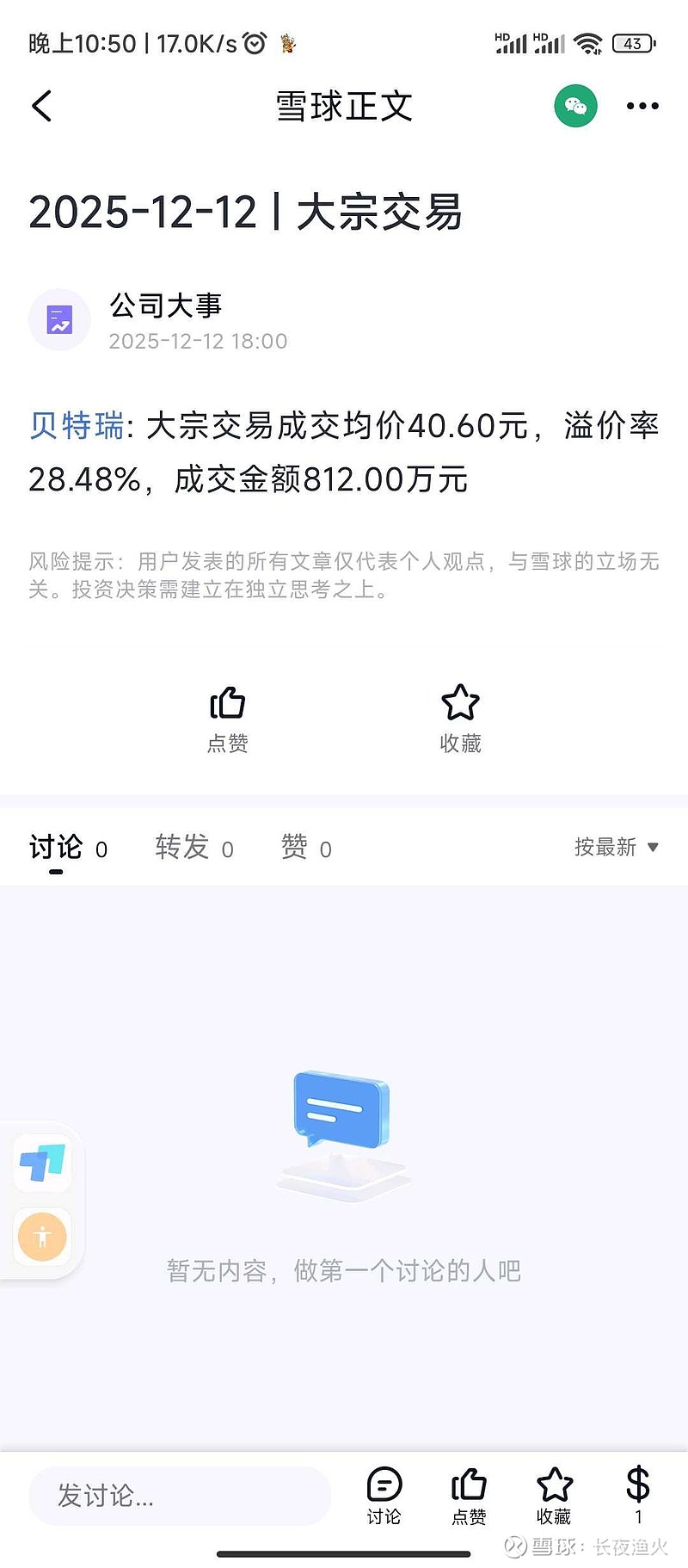The image size is (688, 1568).
Task: Tap 点赞 in the bottom toolbar
Action: pos(469,1496)
